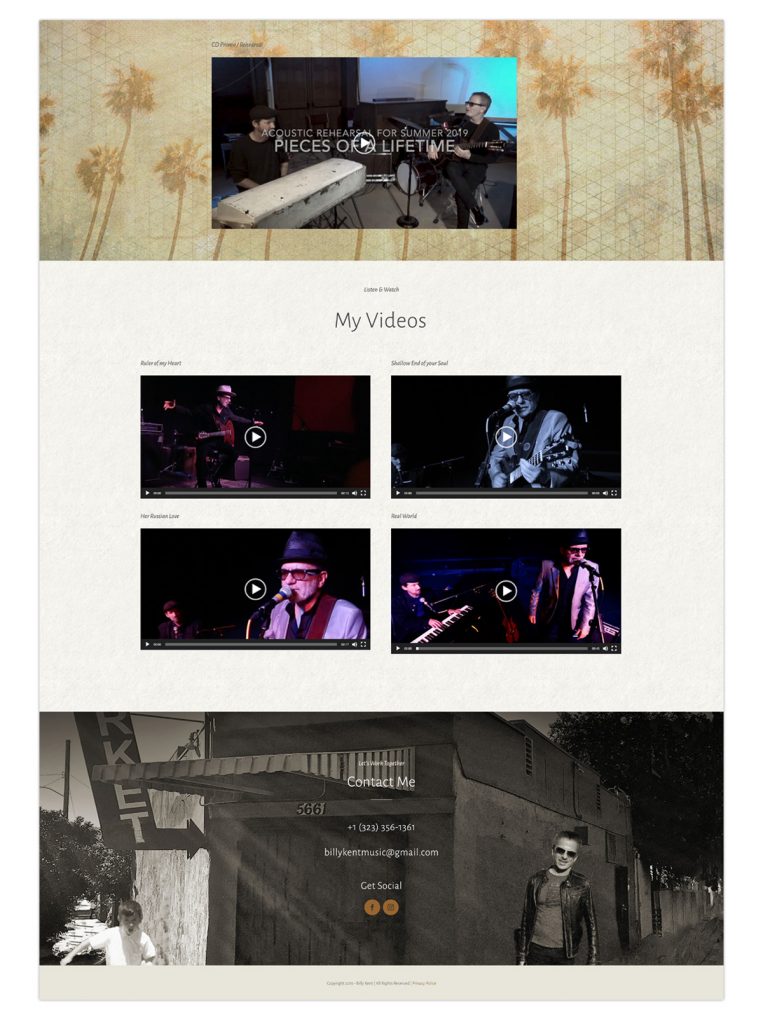763x1024 pixels.
Task: Start playing the Real World video
Action: click(x=506, y=591)
